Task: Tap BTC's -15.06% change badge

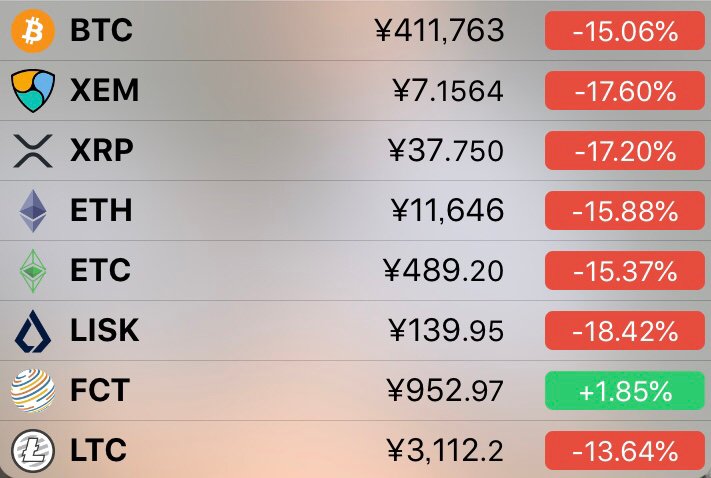Action: [x=624, y=31]
